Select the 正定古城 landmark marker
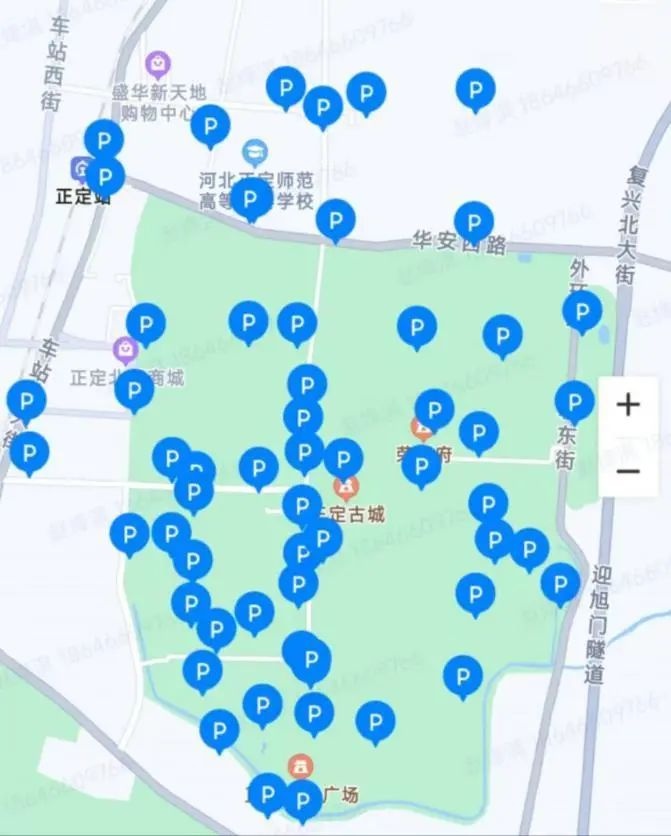 [x=345, y=489]
